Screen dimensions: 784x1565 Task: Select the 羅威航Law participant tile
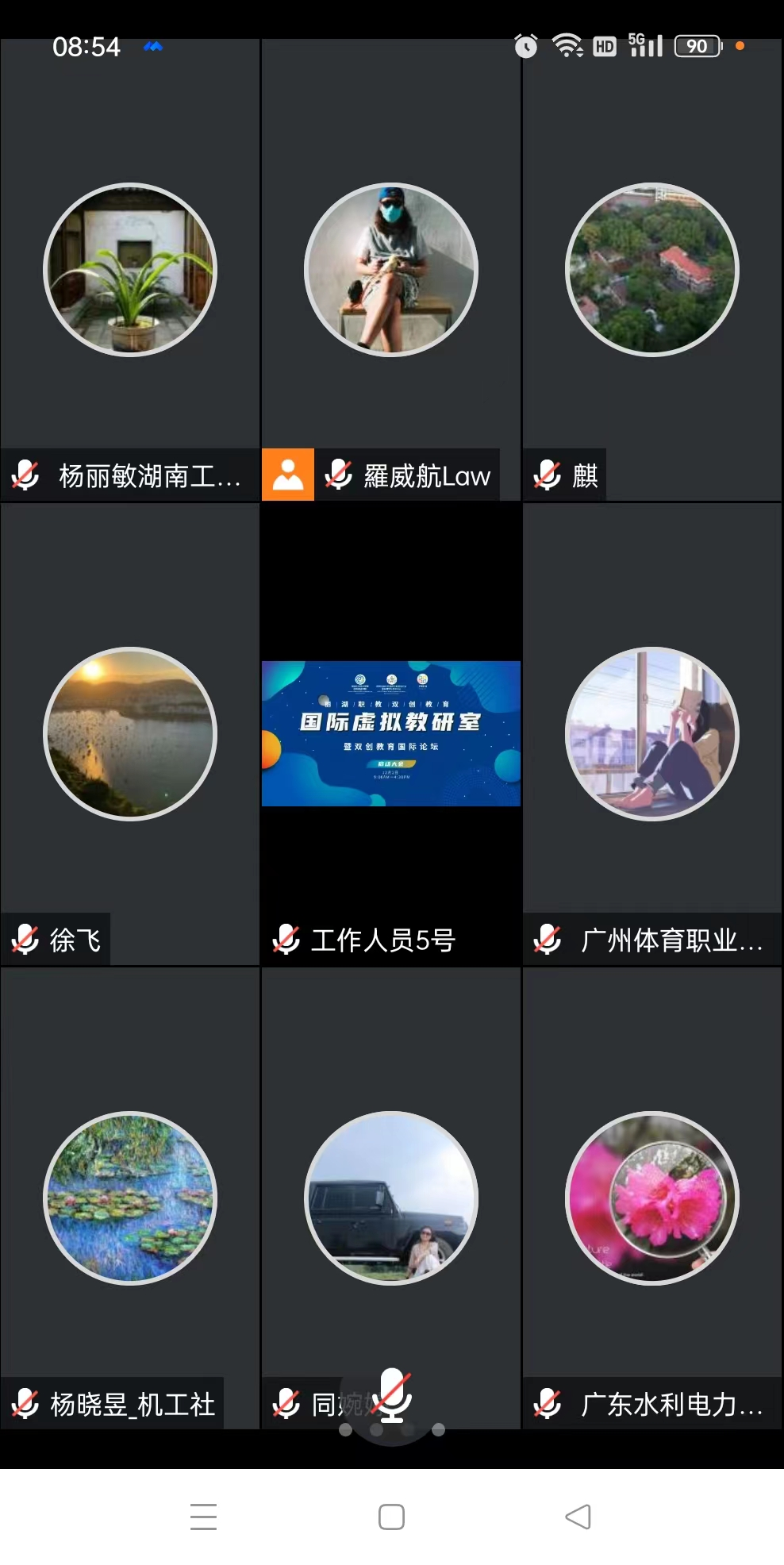coord(391,271)
